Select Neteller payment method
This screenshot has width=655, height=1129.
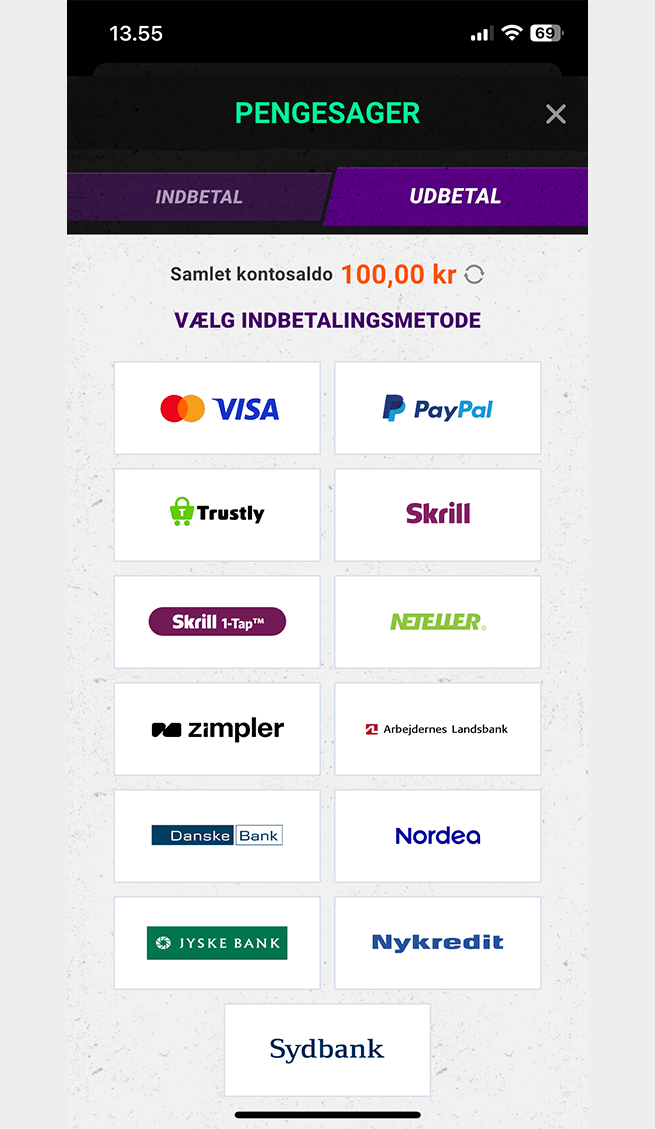438,622
